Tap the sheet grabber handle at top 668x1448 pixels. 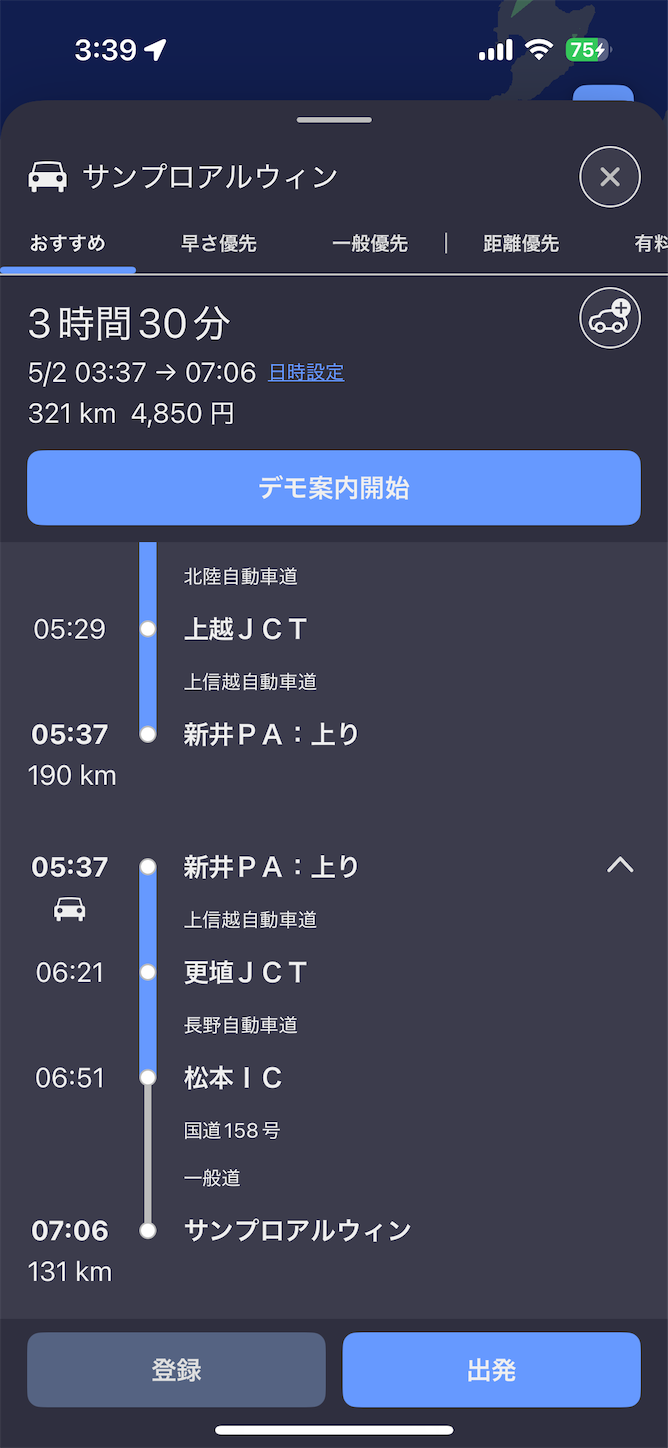(334, 120)
